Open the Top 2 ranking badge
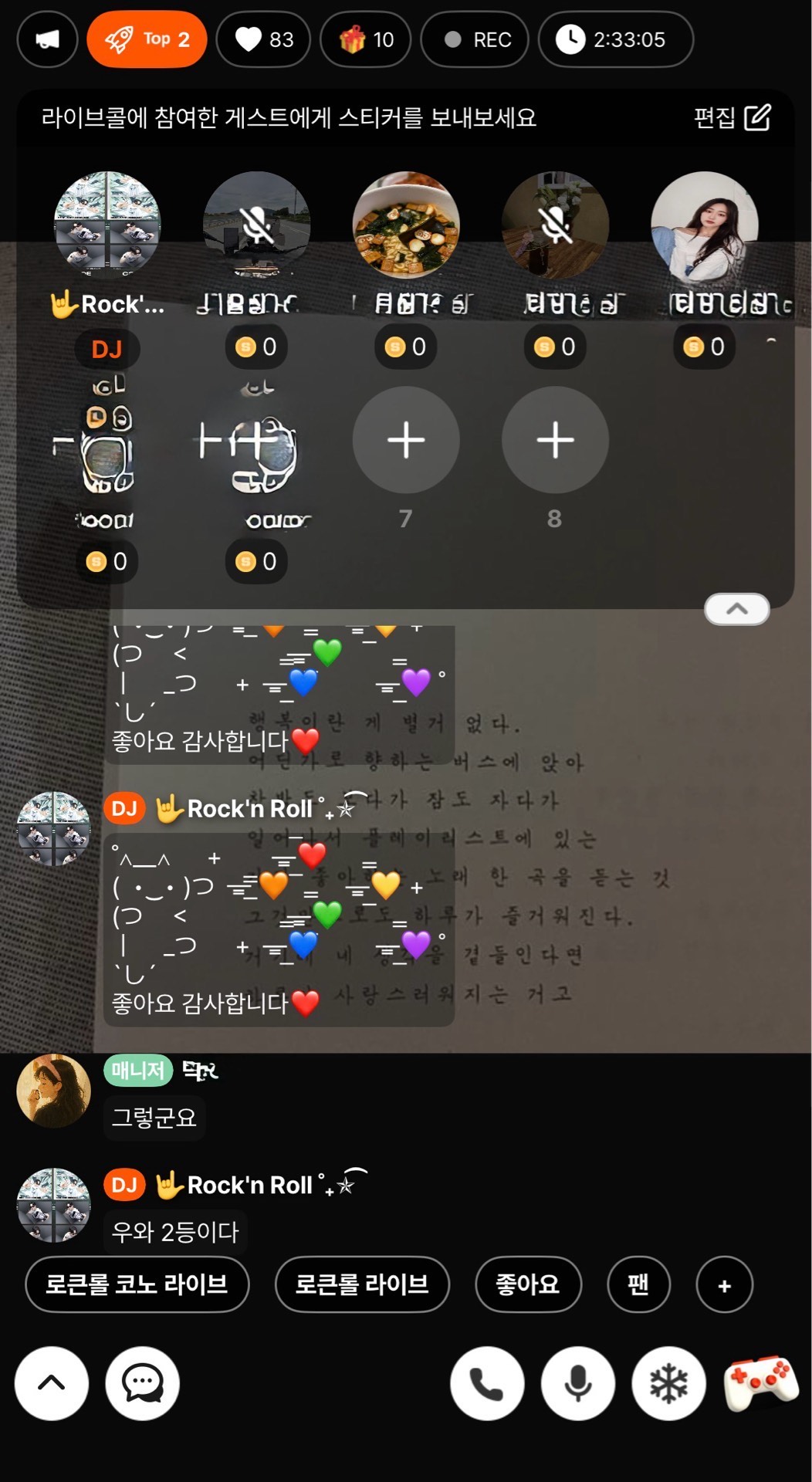The width and height of the screenshot is (812, 1482). tap(147, 39)
